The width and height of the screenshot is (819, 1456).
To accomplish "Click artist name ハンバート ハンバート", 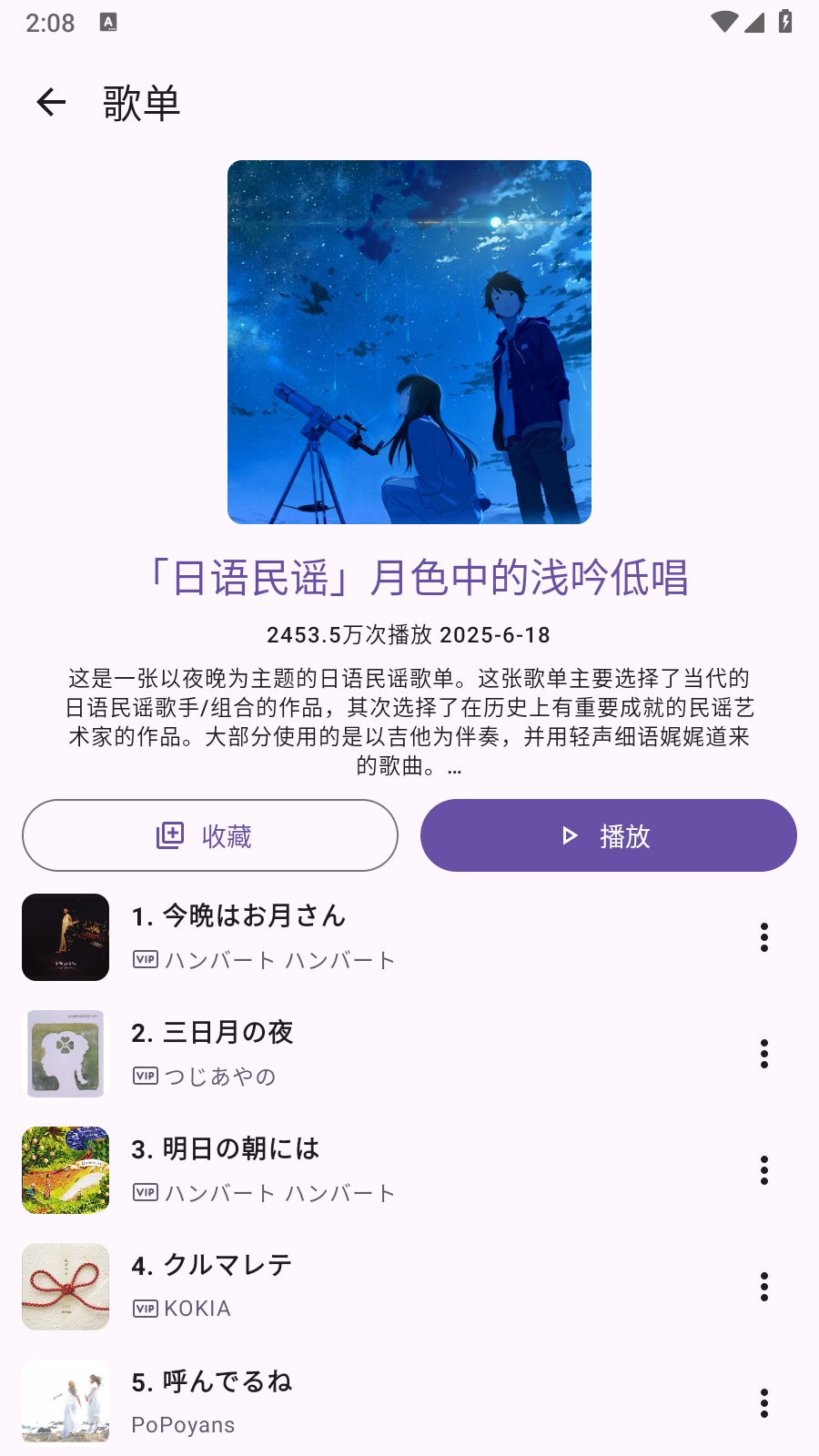I will coord(278,960).
